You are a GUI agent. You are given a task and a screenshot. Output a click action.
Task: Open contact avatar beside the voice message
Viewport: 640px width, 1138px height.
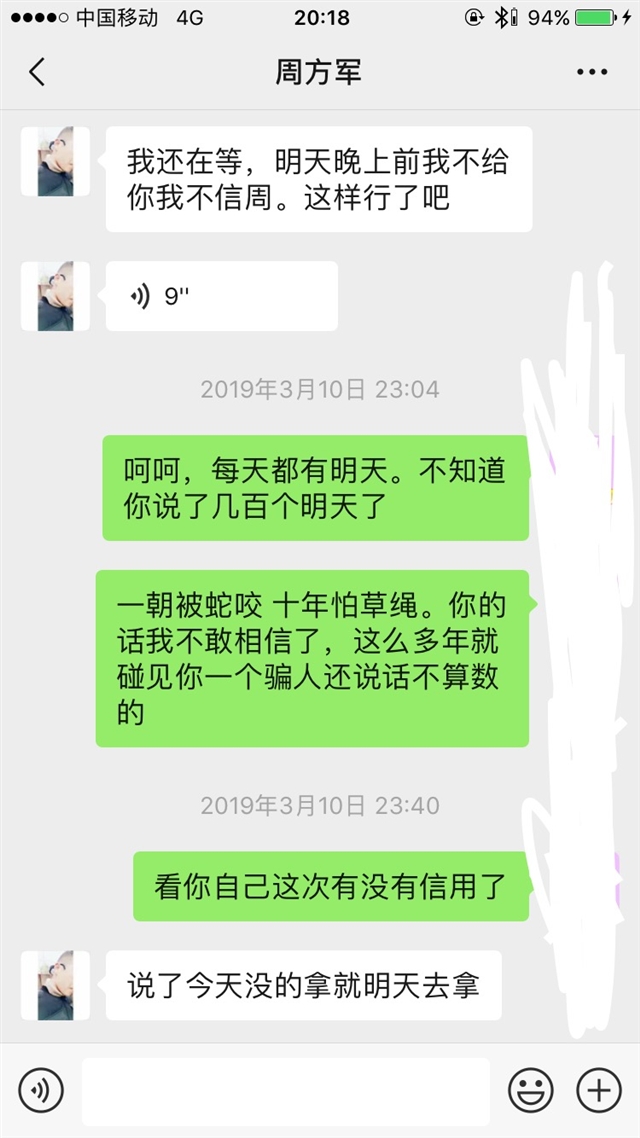coord(55,296)
